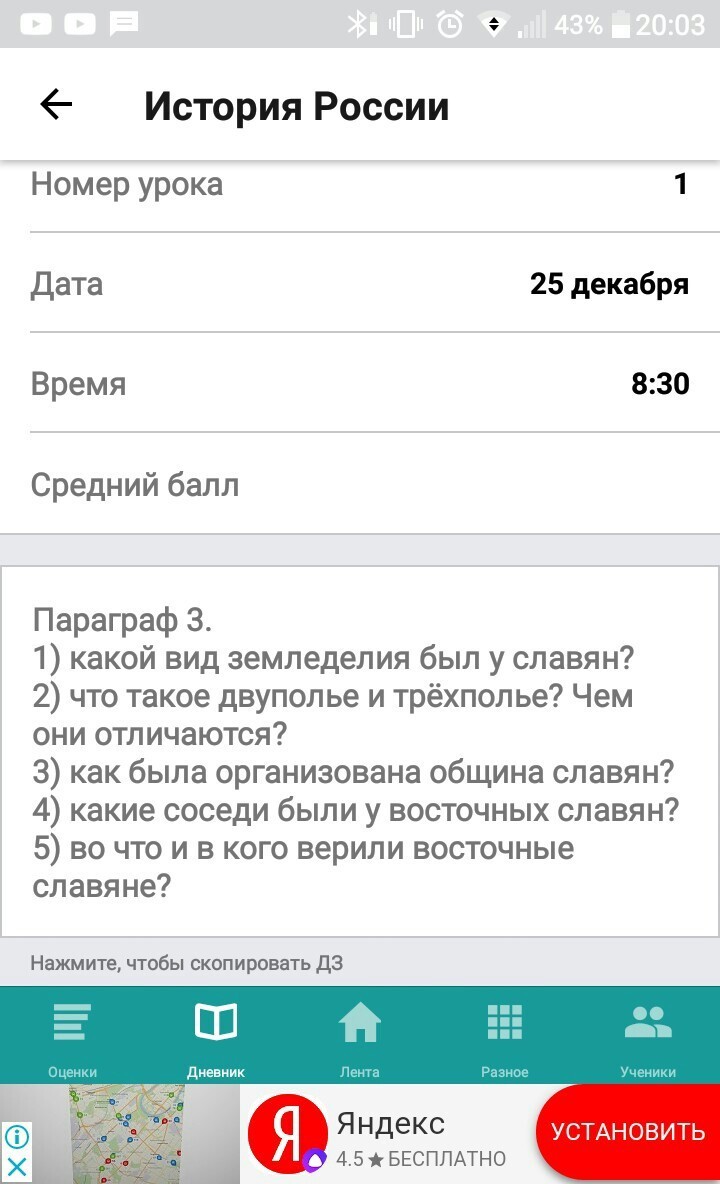Open the Разное tab
This screenshot has height=1184, width=720.
click(x=504, y=1038)
